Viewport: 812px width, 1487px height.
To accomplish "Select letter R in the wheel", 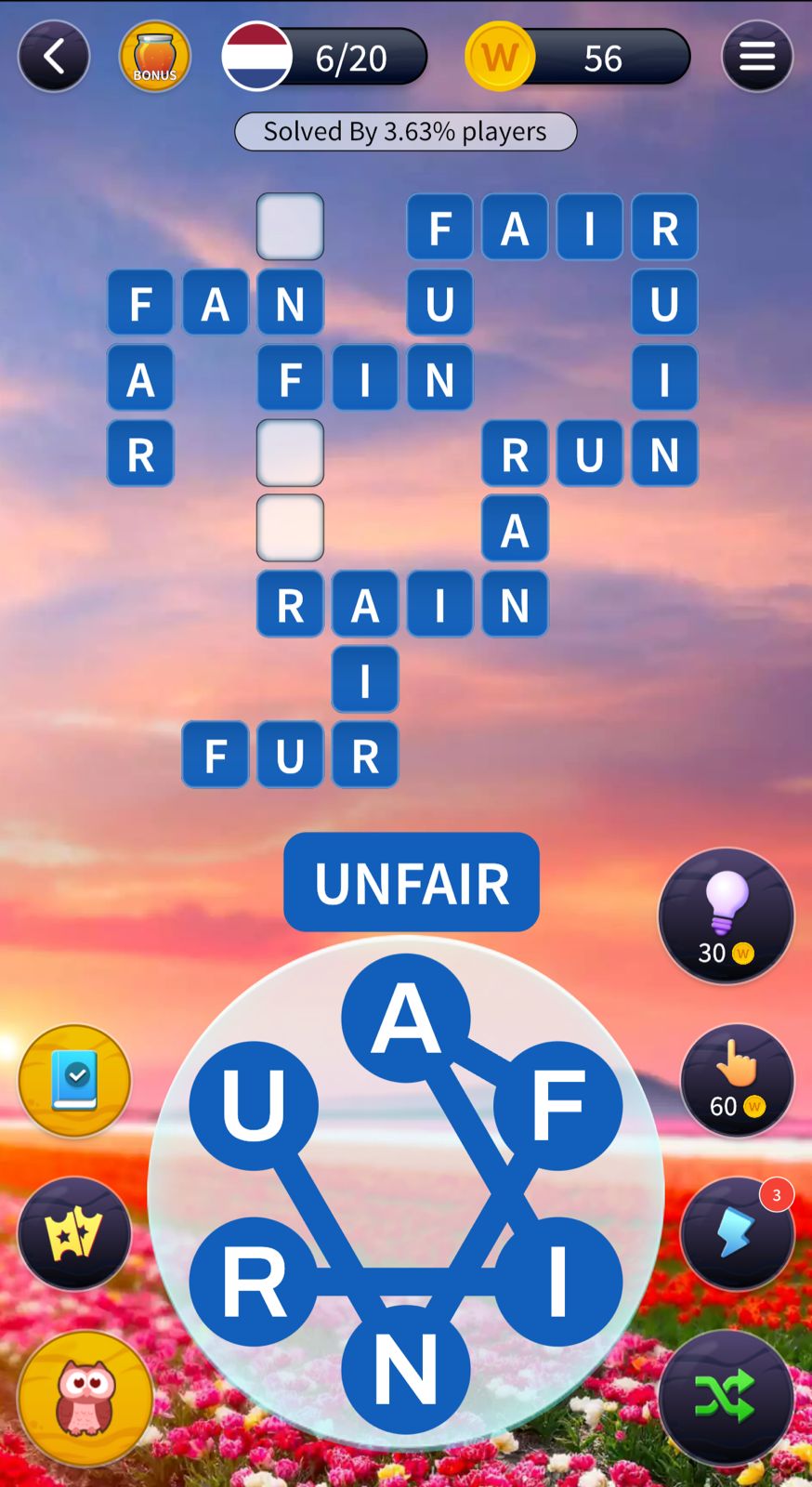I will (x=254, y=1282).
